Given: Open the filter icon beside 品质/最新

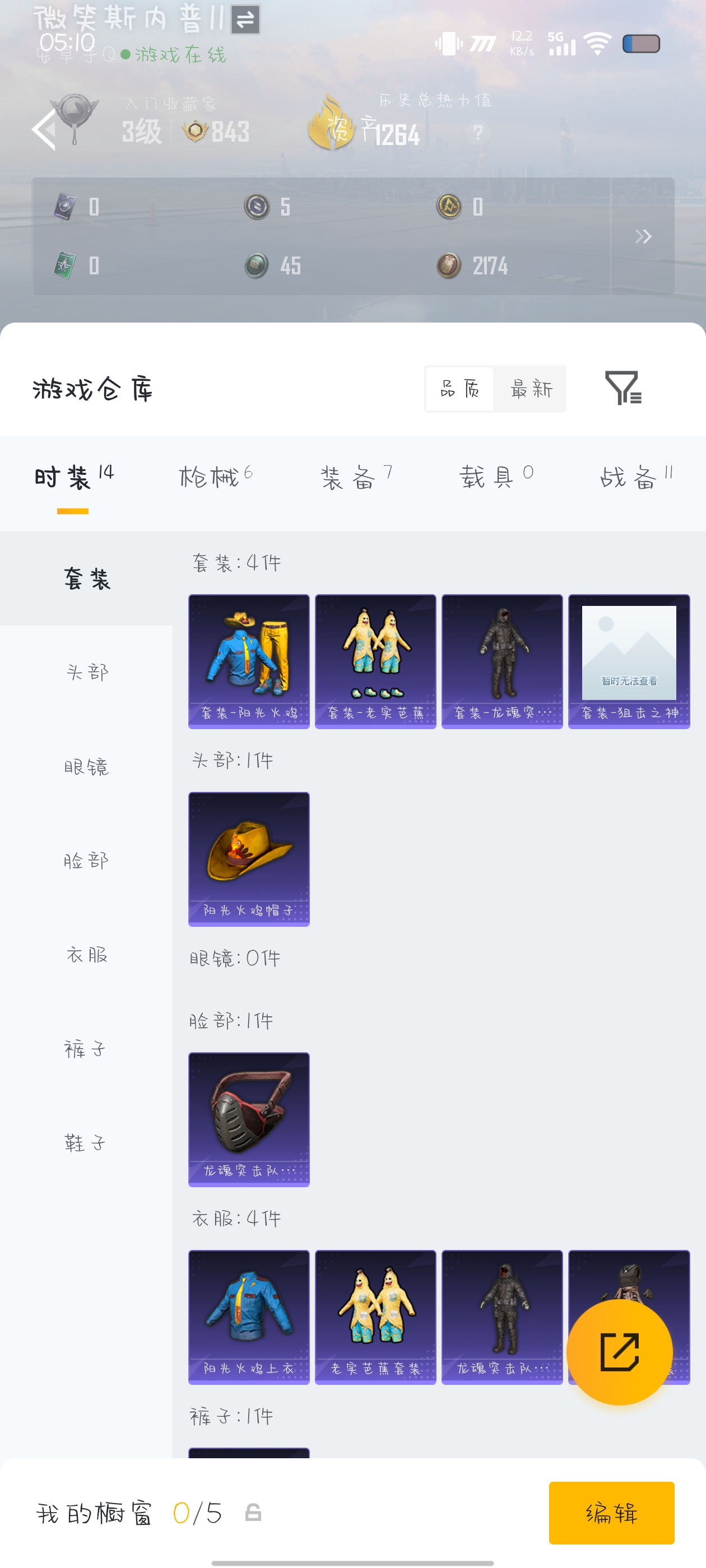Looking at the screenshot, I should pyautogui.click(x=622, y=388).
